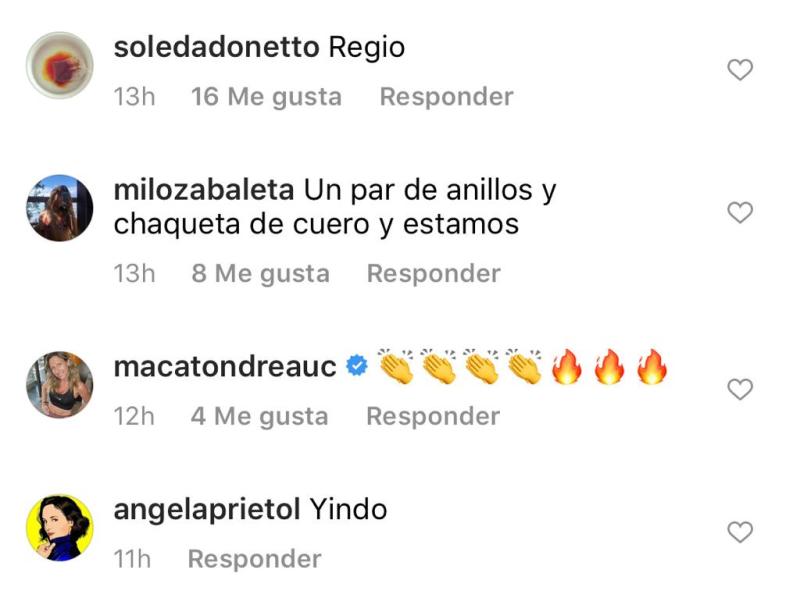Visit angelaprietol's profile via username
The height and width of the screenshot is (591, 800).
tap(207, 510)
